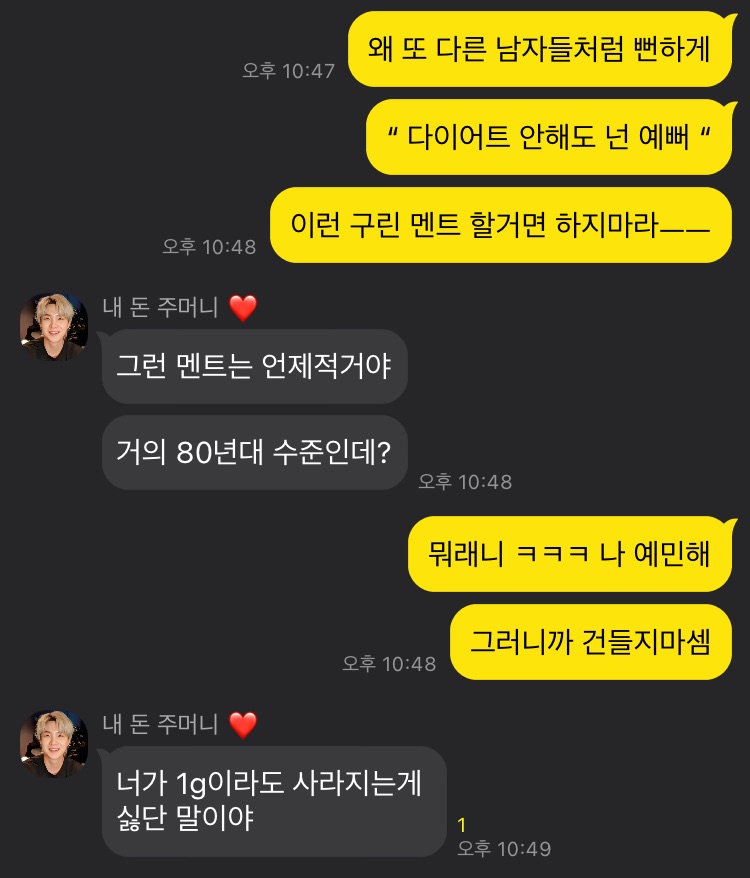Open profile photo beside "그런 멘트는 언제적거야" message

(x=54, y=327)
